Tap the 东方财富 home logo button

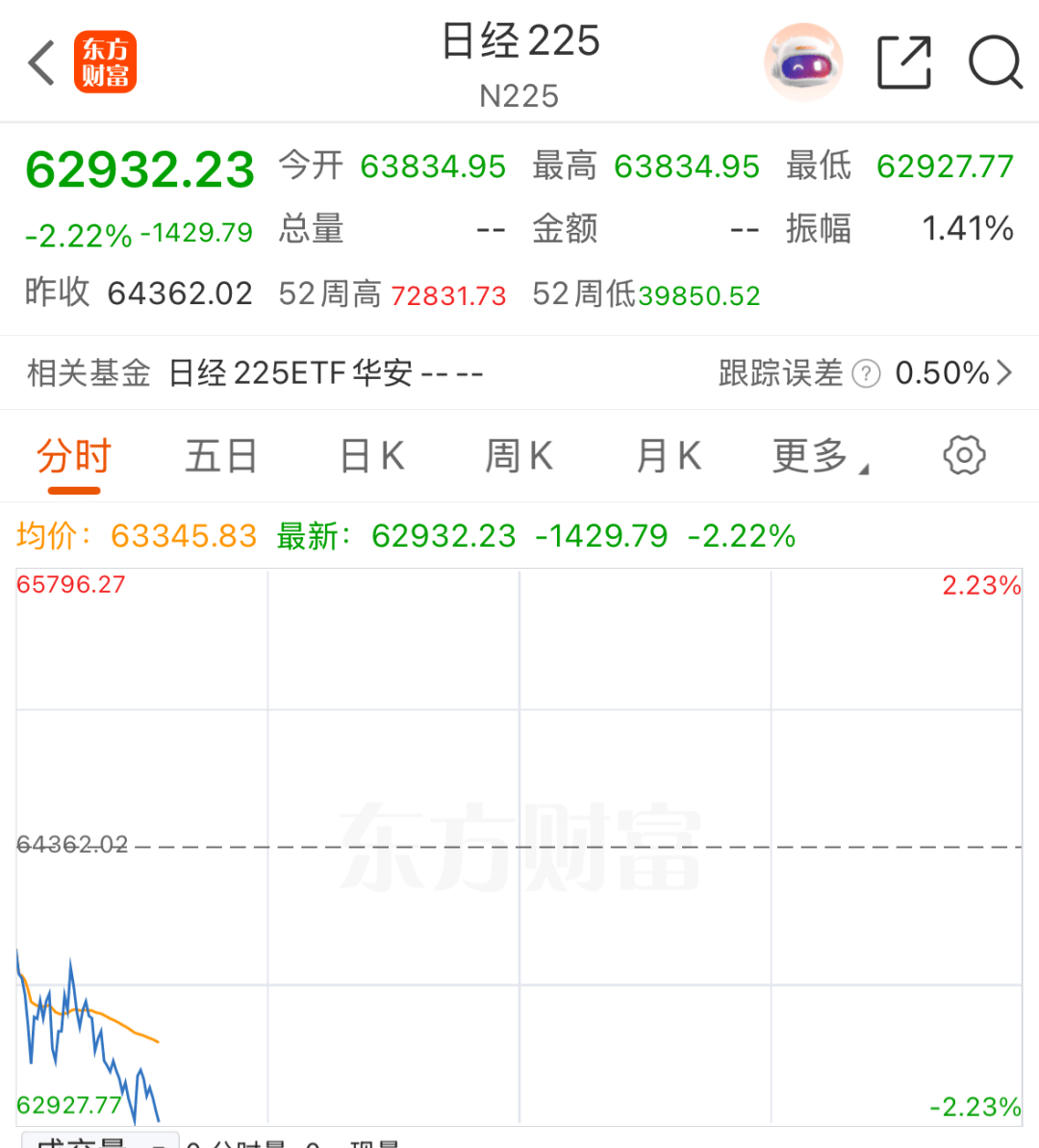106,63
